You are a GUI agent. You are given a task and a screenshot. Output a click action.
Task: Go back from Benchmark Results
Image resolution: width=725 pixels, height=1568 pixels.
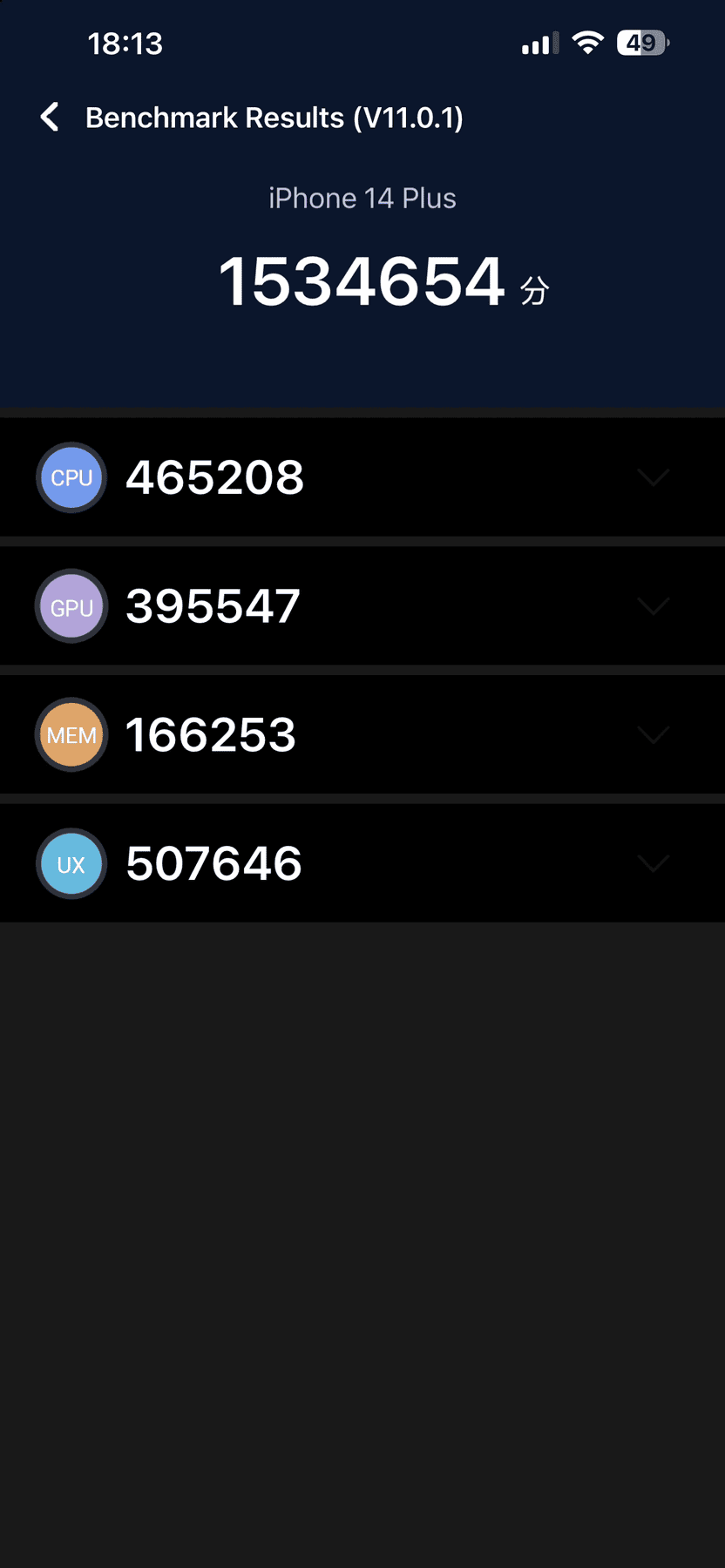(x=51, y=117)
